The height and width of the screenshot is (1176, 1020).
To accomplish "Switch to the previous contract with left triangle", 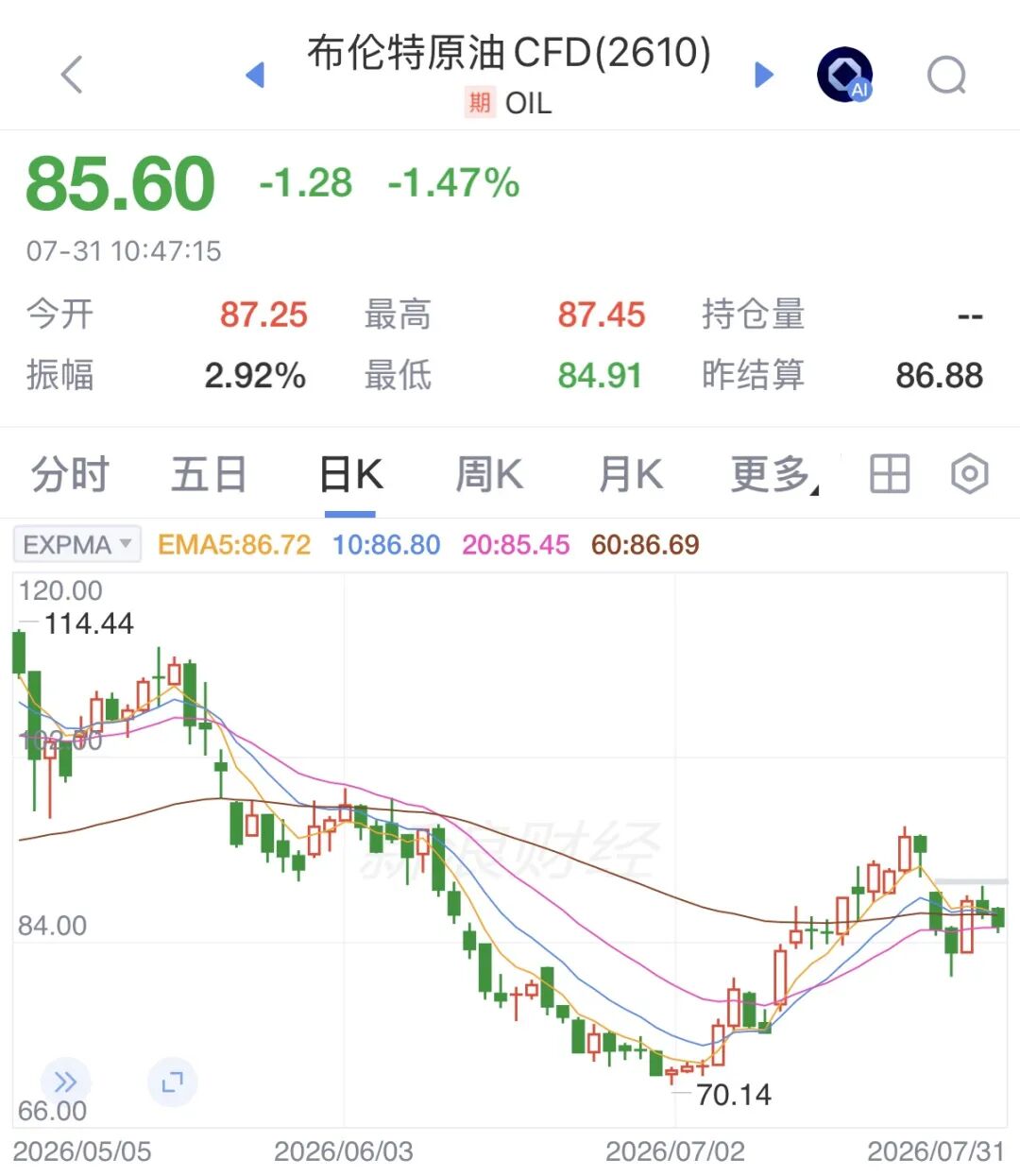I will [255, 75].
